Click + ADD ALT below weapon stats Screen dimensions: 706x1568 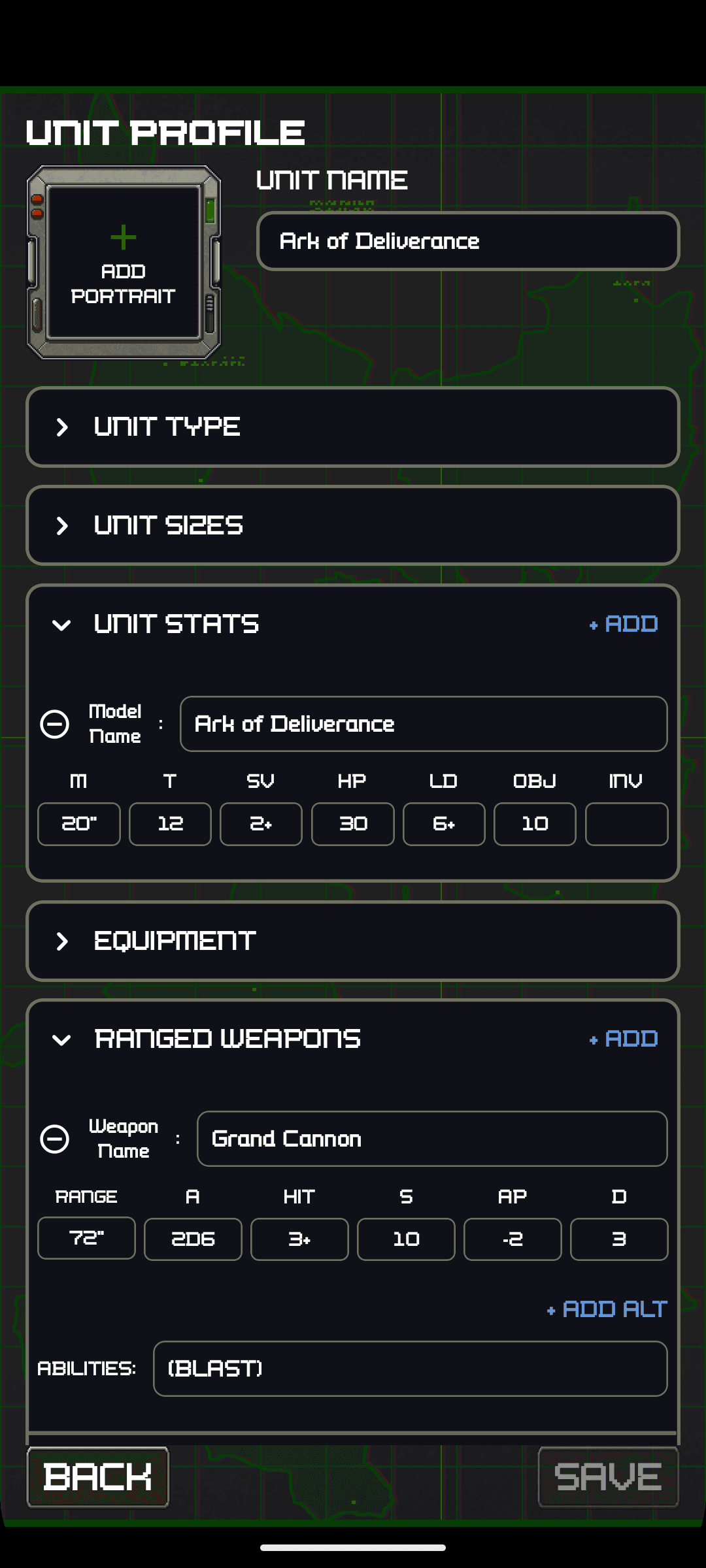click(605, 1309)
